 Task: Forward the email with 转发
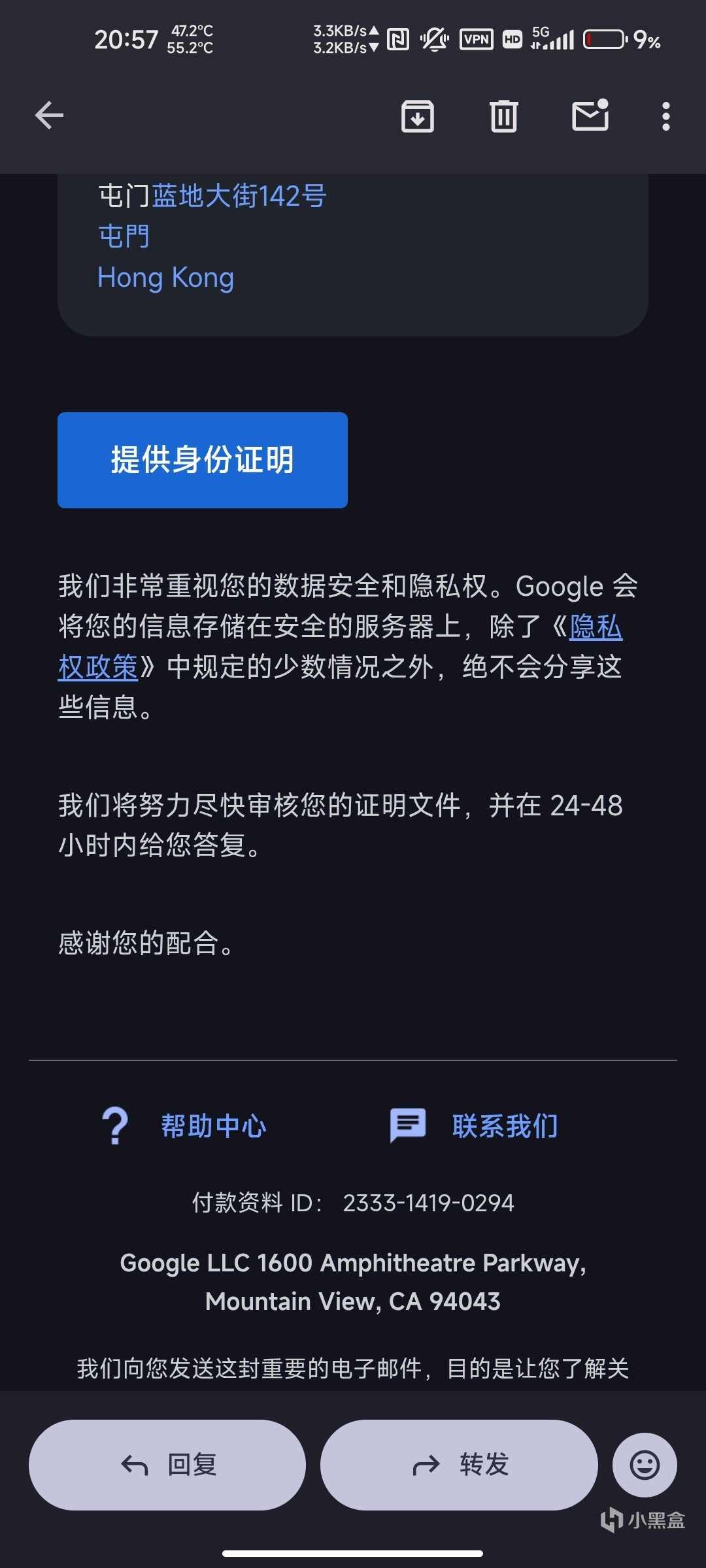coord(459,1464)
